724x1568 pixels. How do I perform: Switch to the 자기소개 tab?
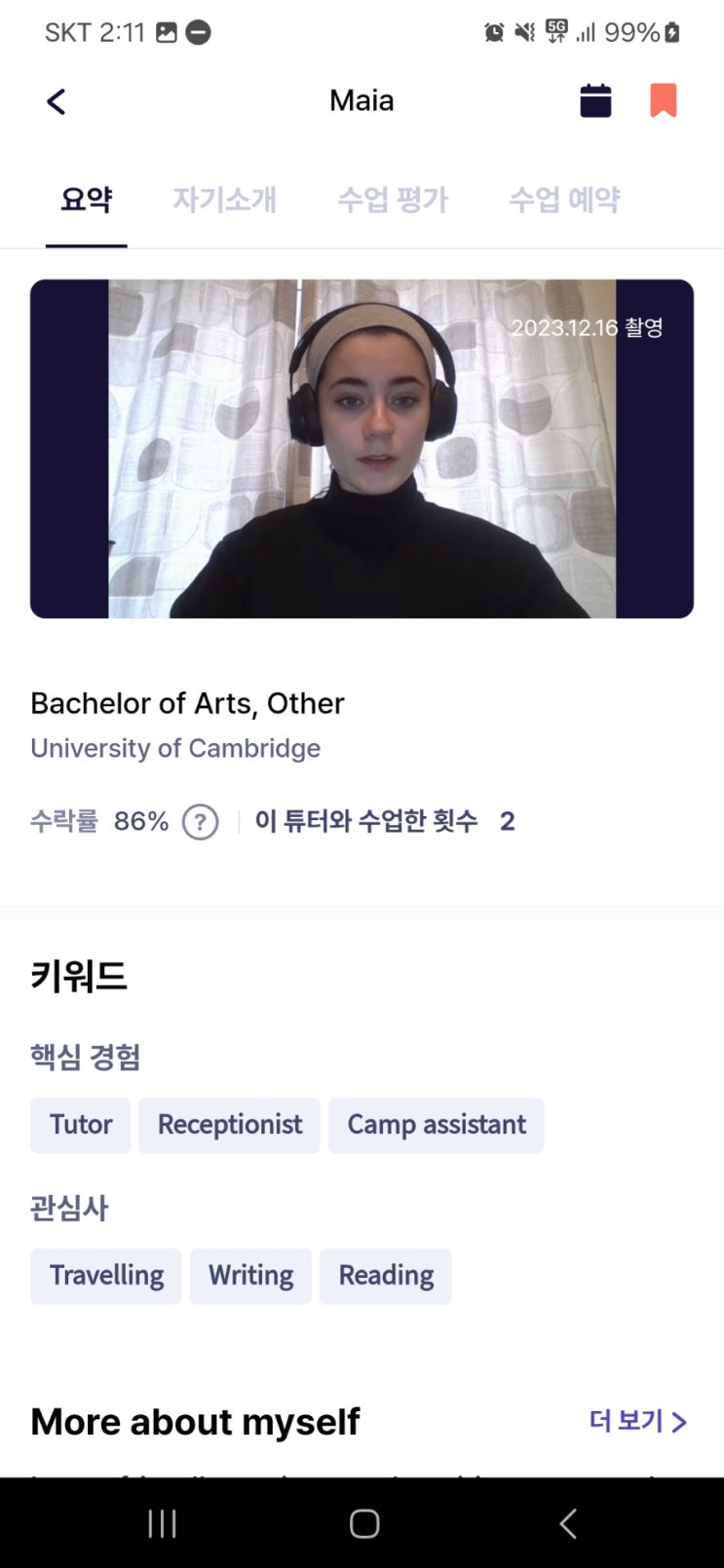[225, 200]
